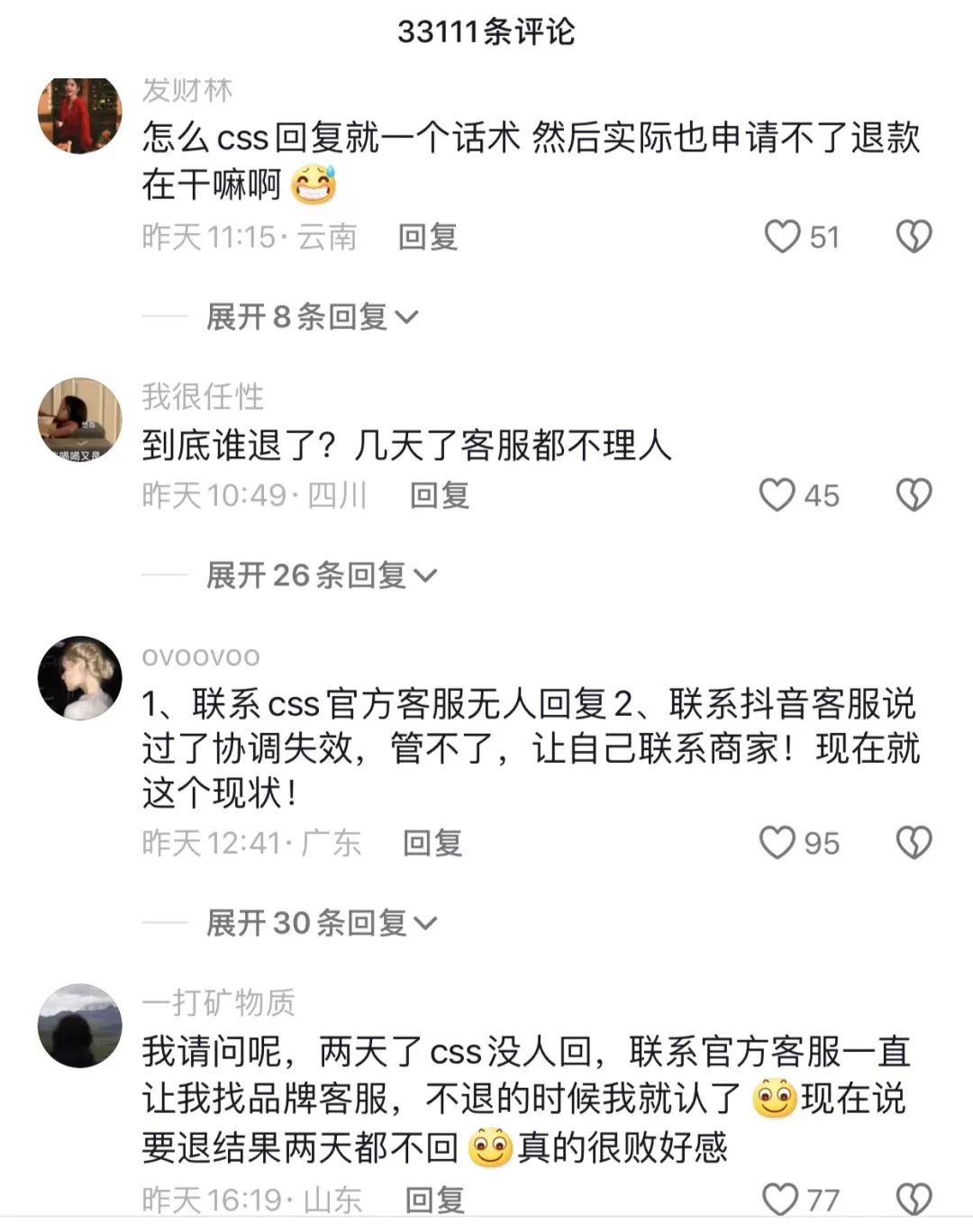Reply to 一打矿物质's comment
This screenshot has height=1232, width=973.
point(435,1200)
